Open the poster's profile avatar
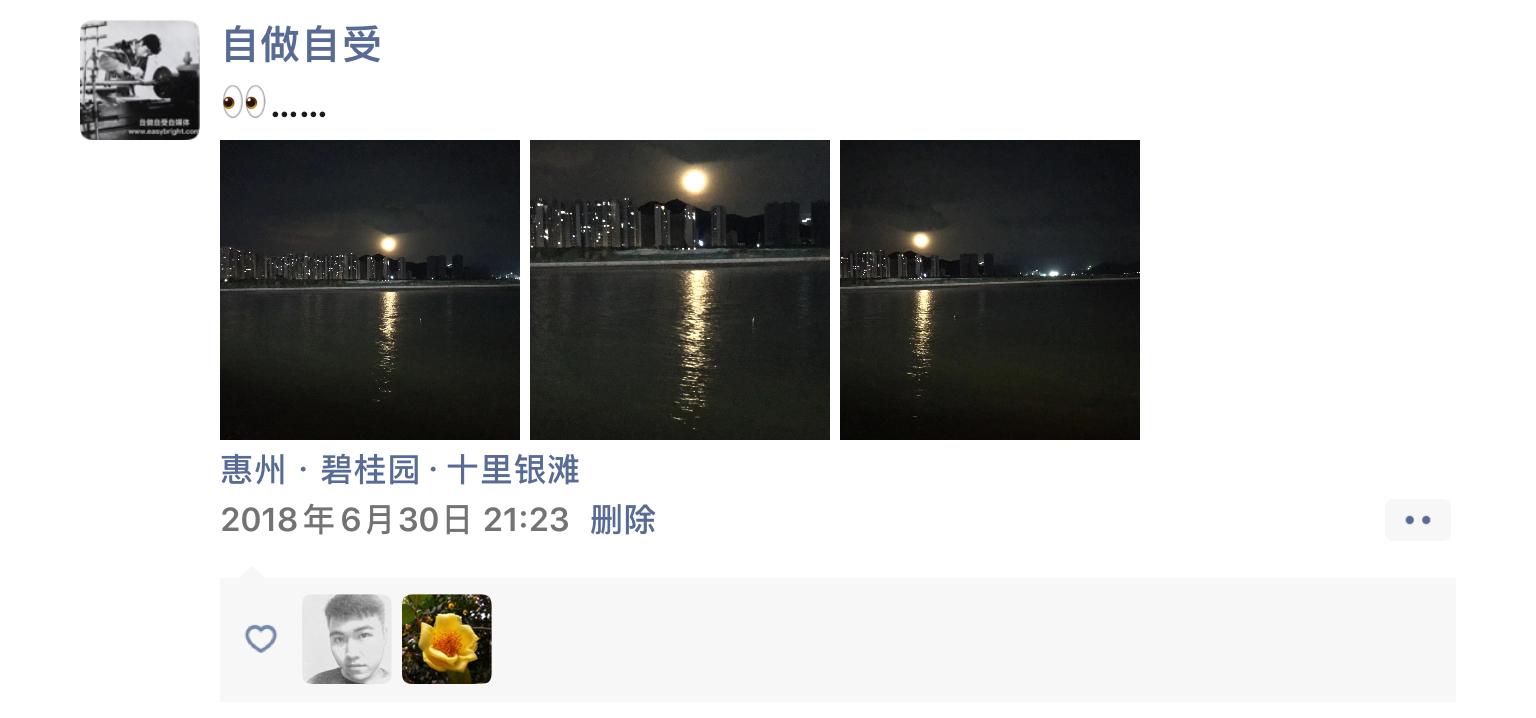The width and height of the screenshot is (1536, 718). (x=139, y=80)
